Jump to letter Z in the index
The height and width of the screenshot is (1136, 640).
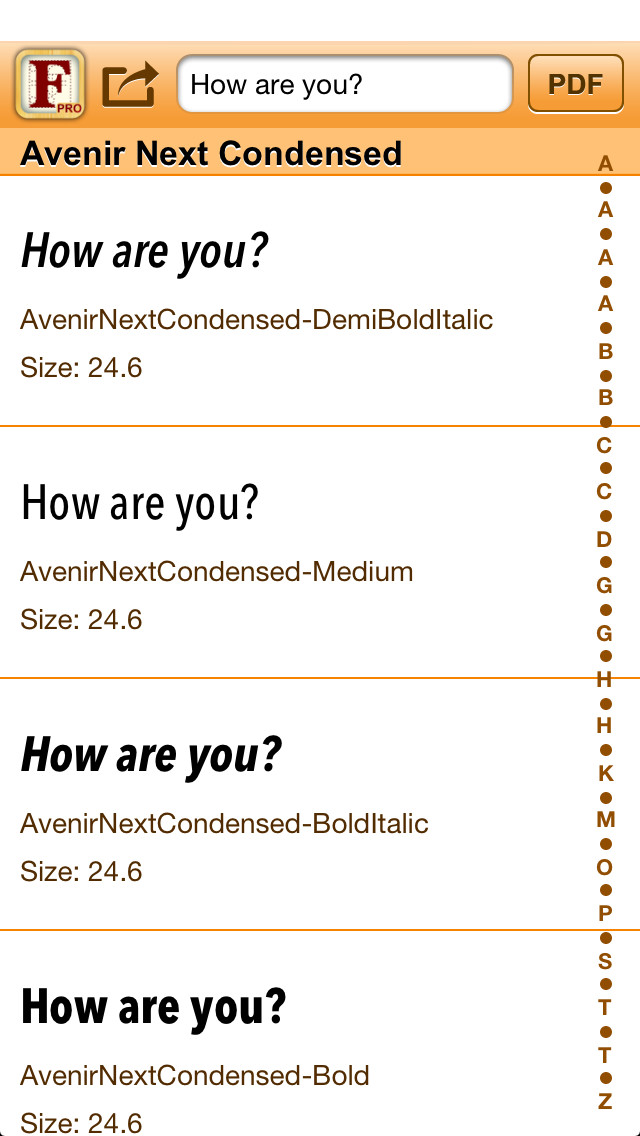point(605,1101)
